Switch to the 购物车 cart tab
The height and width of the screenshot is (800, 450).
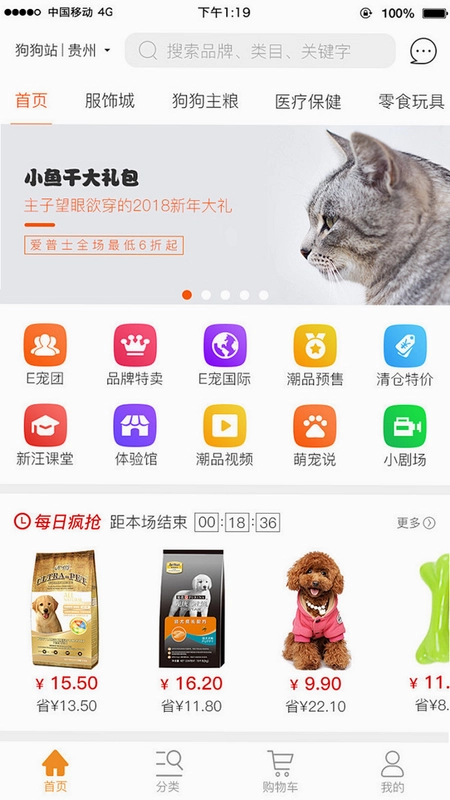280,771
